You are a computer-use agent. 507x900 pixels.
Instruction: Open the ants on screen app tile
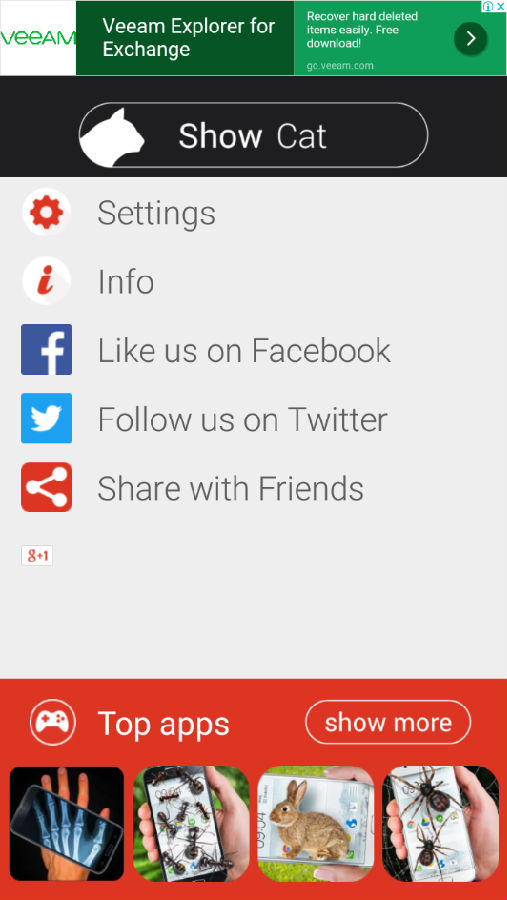coord(191,824)
